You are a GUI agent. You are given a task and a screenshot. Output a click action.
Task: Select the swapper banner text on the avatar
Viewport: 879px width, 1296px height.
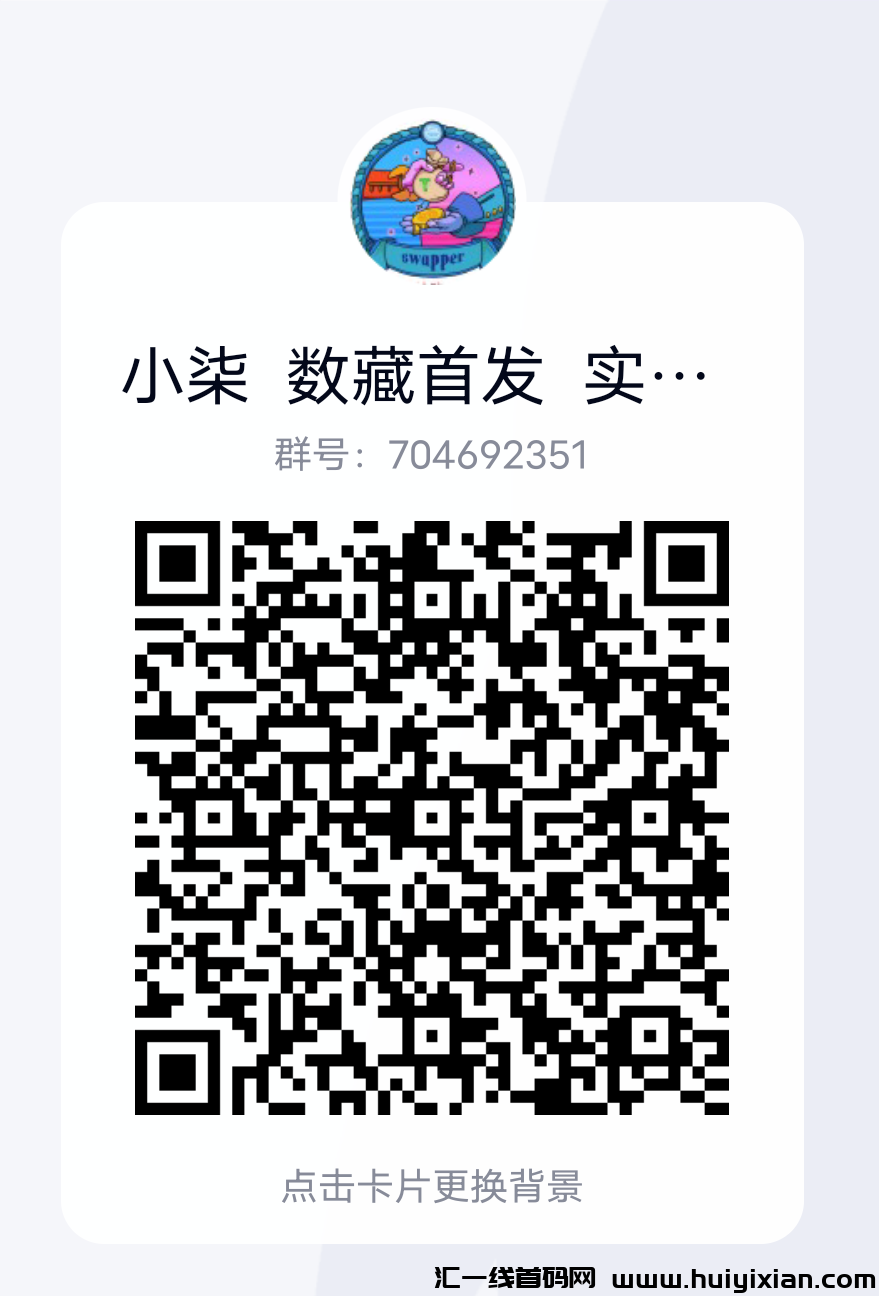(x=432, y=258)
